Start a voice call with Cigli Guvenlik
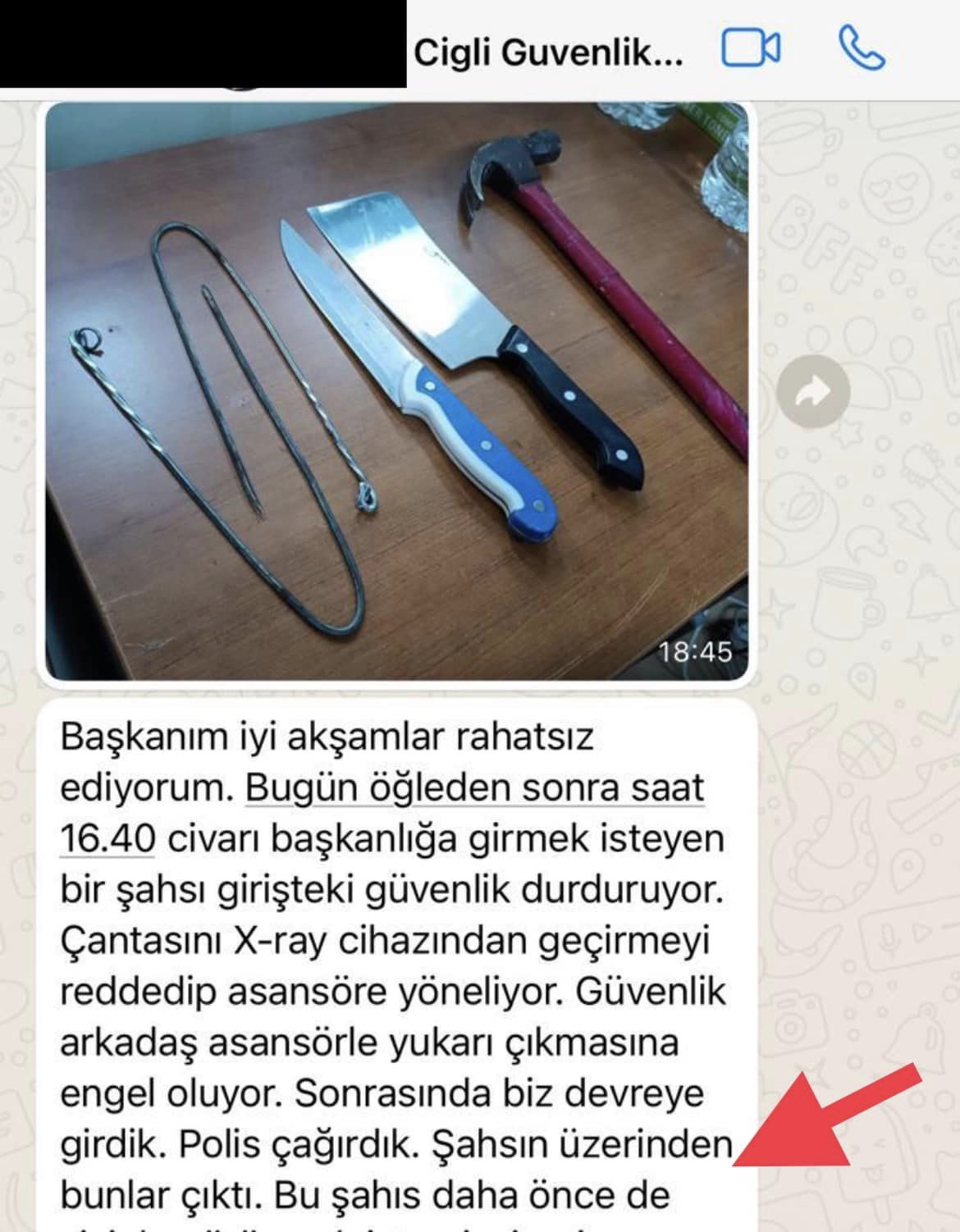This screenshot has height=1232, width=960. pyautogui.click(x=862, y=49)
